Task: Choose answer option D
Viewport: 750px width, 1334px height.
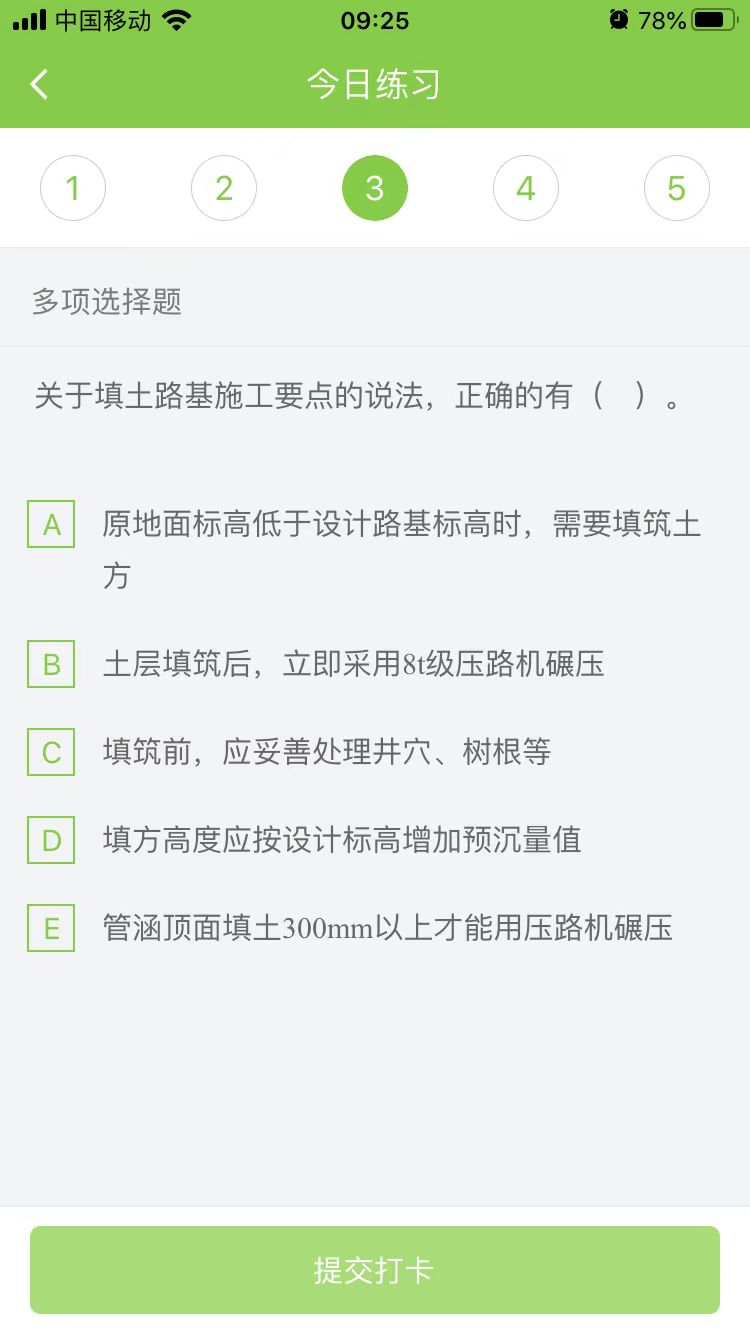Action: coord(51,840)
